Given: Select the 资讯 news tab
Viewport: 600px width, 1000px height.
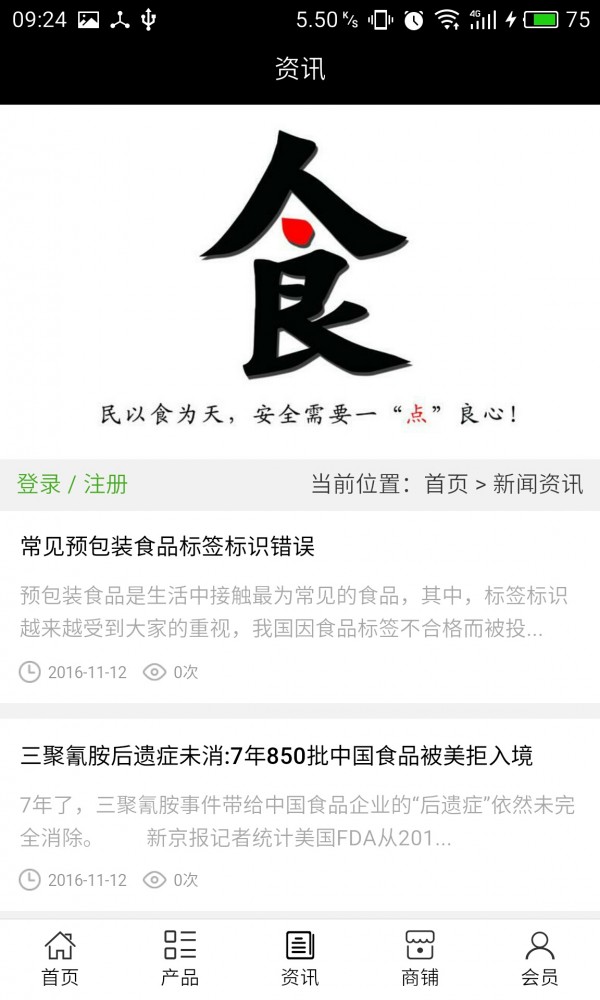Looking at the screenshot, I should [300, 958].
